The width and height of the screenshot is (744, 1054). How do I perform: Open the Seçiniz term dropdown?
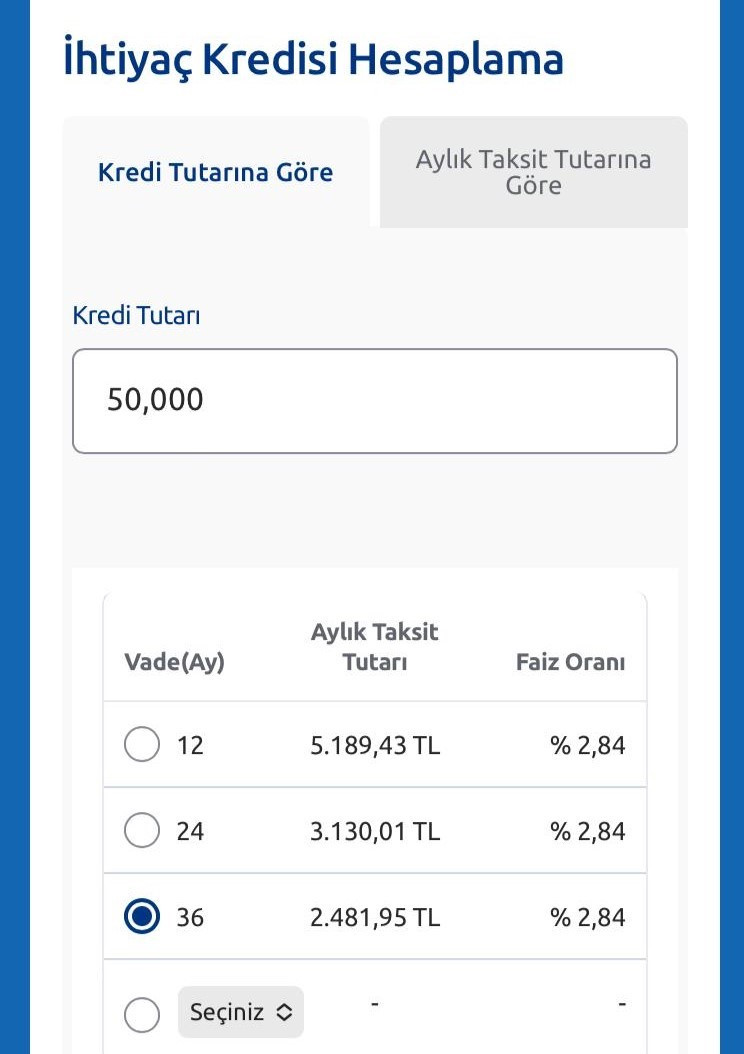pos(241,1012)
